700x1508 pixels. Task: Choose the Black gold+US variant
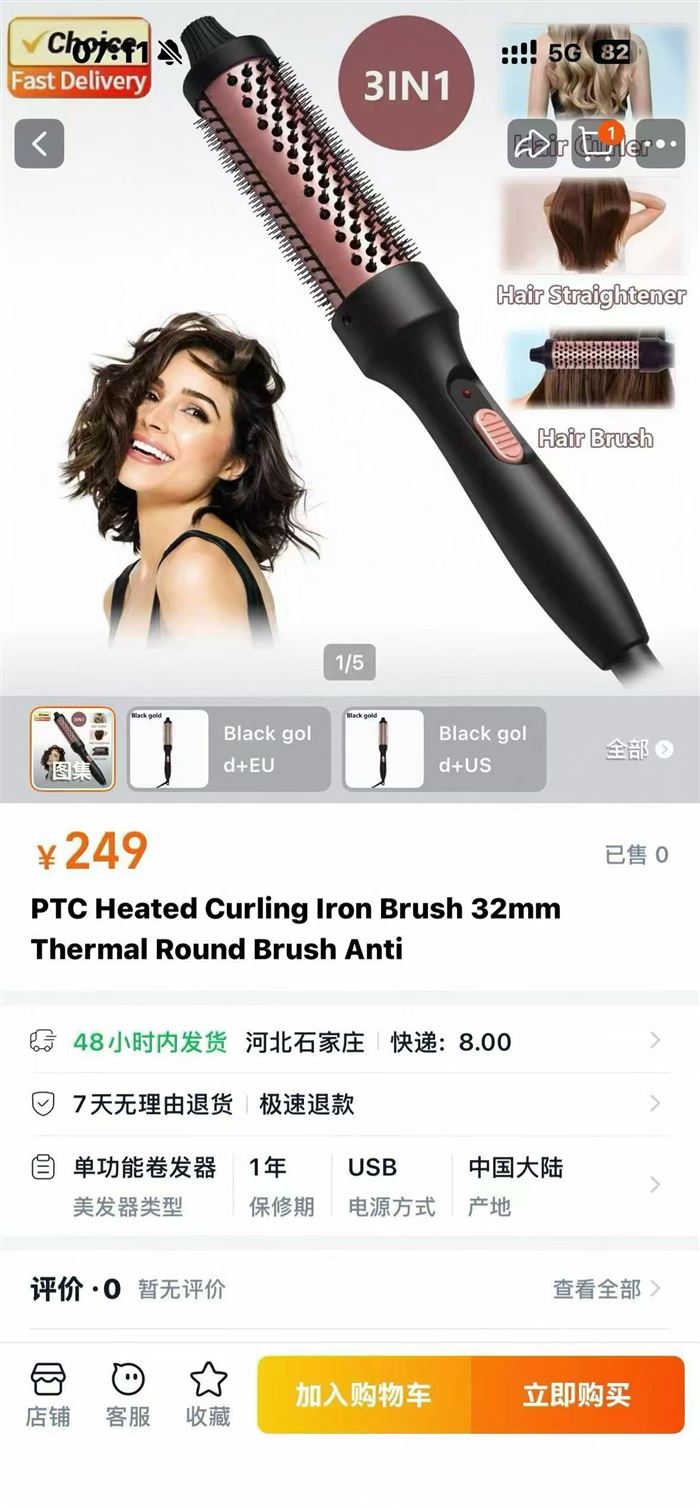tap(444, 749)
